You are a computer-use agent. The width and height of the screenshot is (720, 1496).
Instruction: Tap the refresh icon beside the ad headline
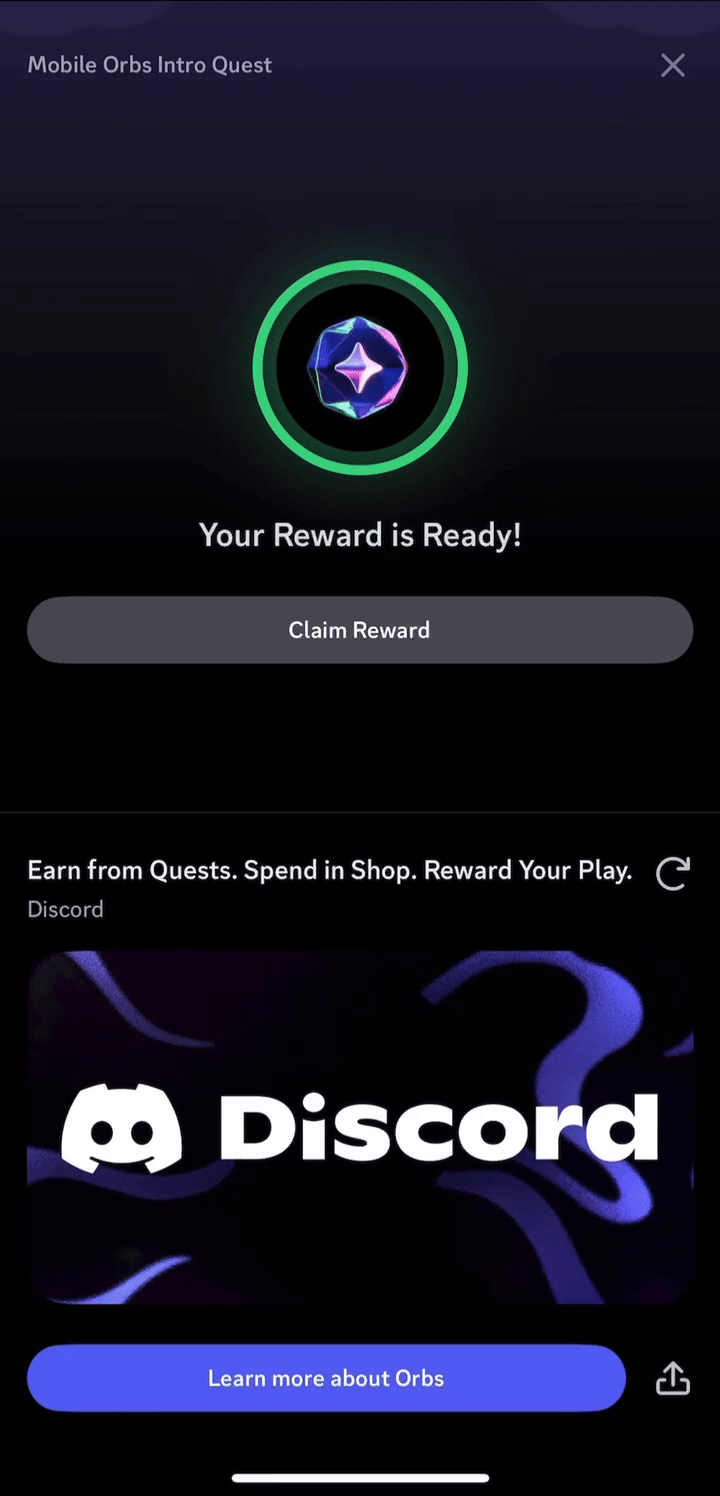[673, 873]
